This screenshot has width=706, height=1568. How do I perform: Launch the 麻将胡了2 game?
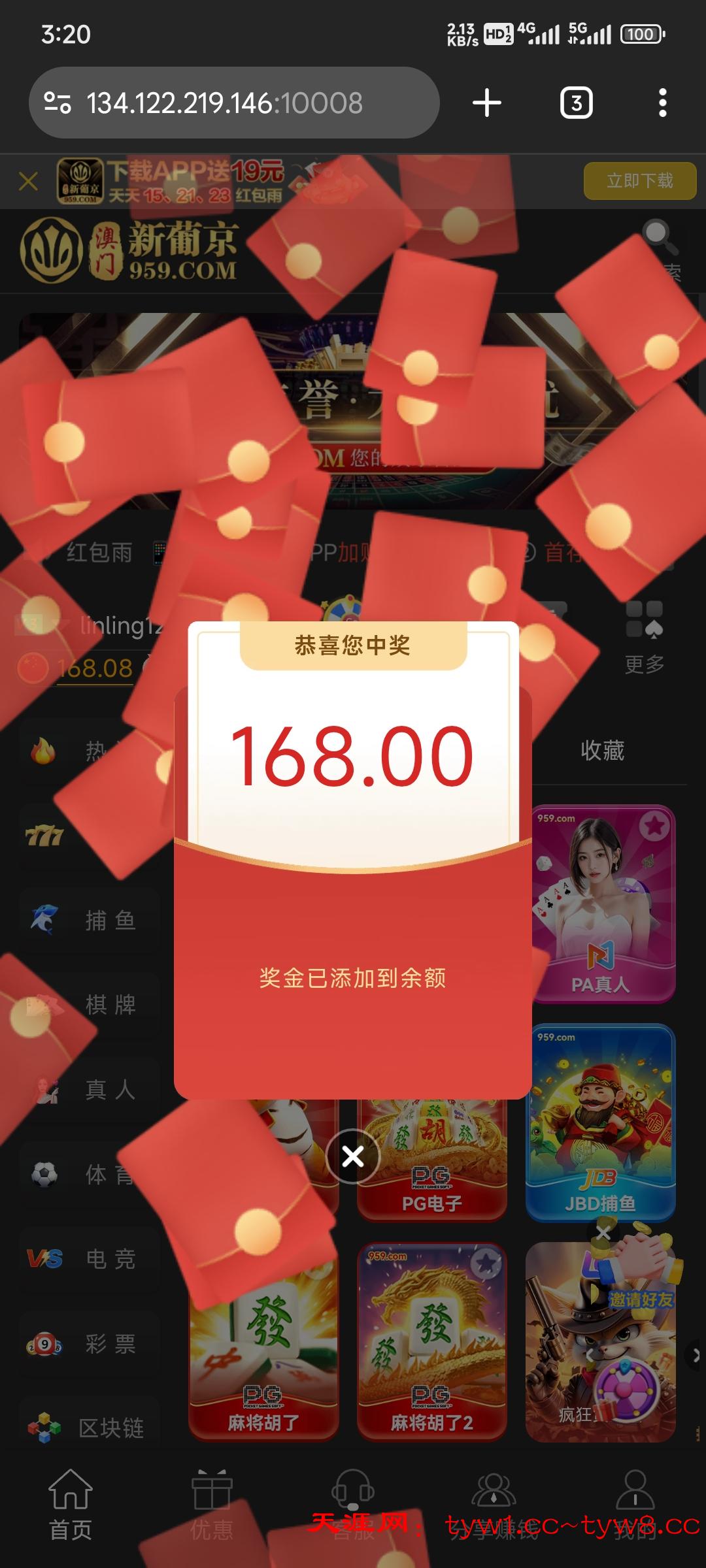[x=432, y=1341]
